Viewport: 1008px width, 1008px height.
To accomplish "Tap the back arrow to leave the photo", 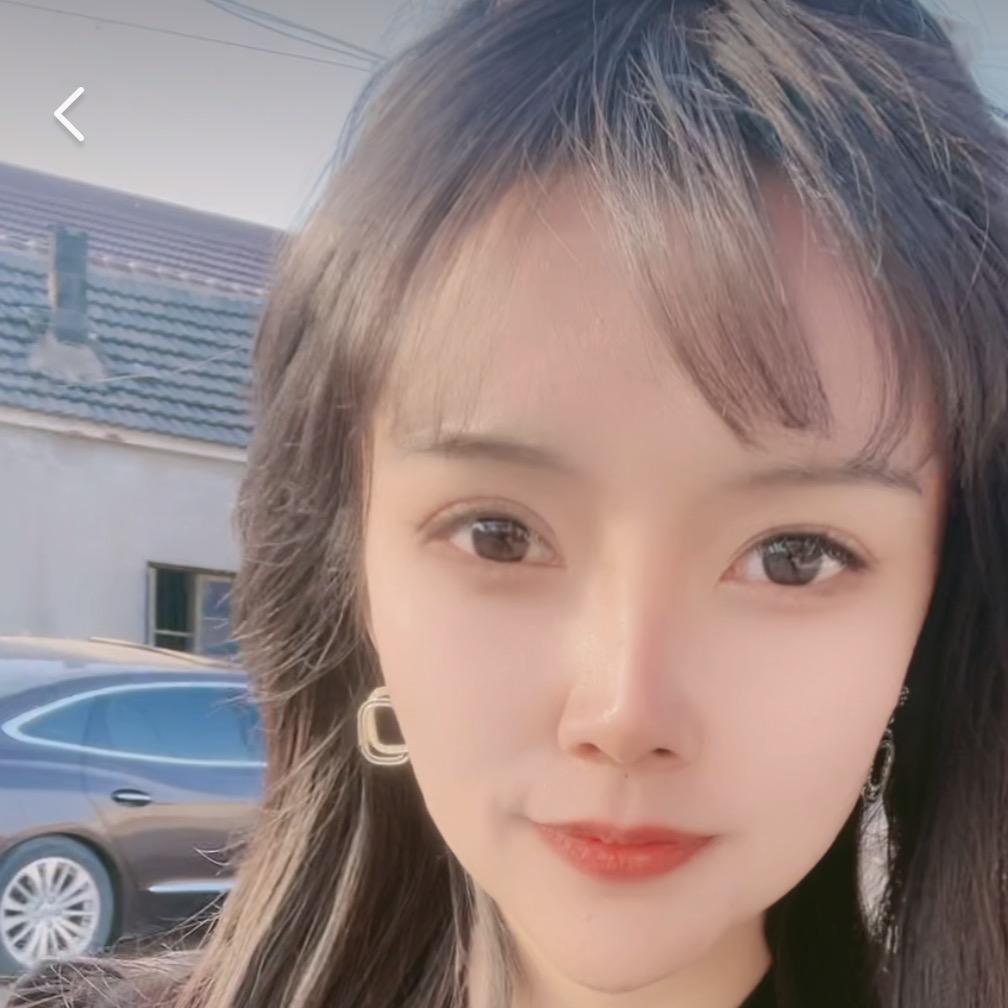I will coord(69,114).
